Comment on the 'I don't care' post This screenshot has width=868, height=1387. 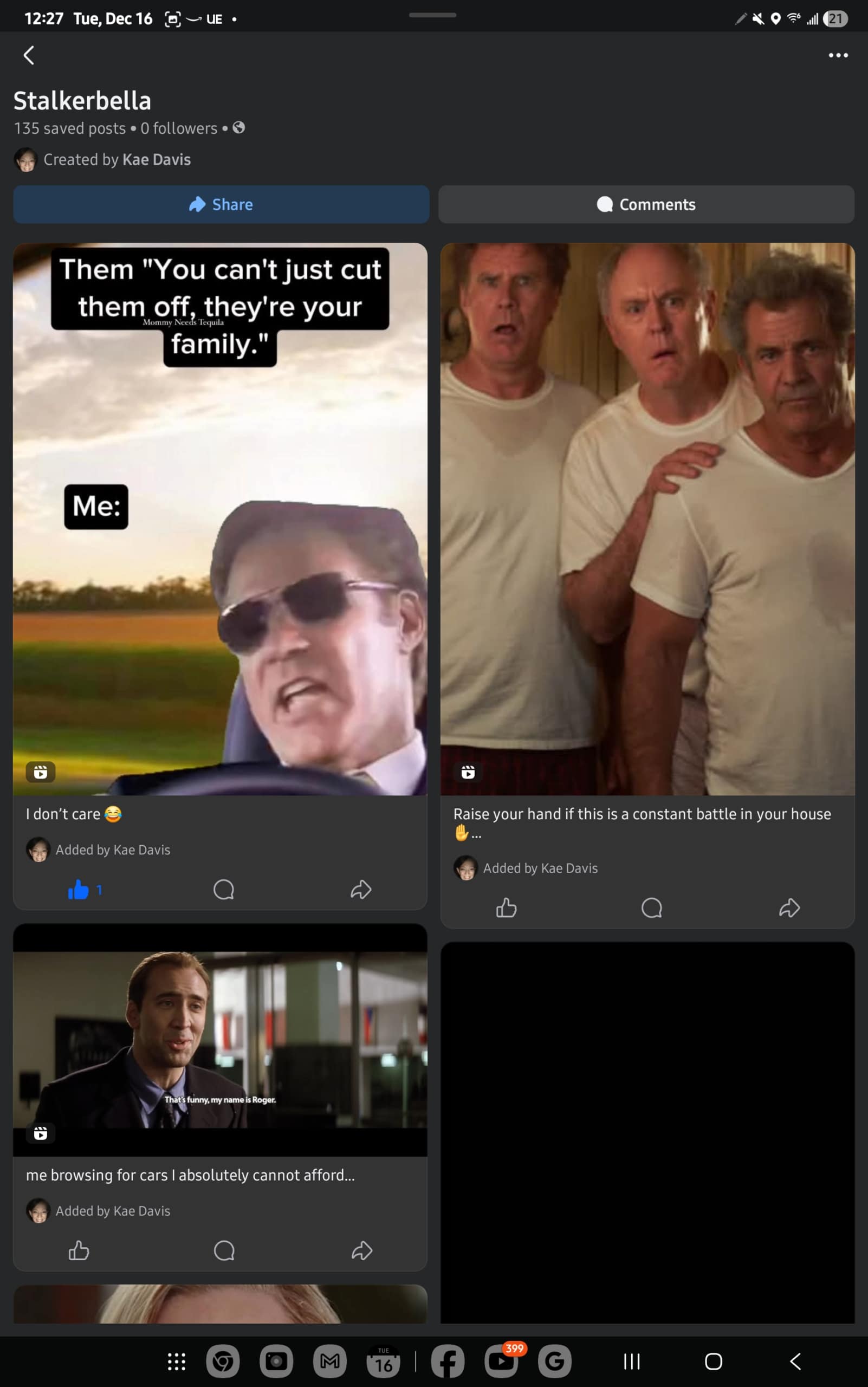pos(223,890)
